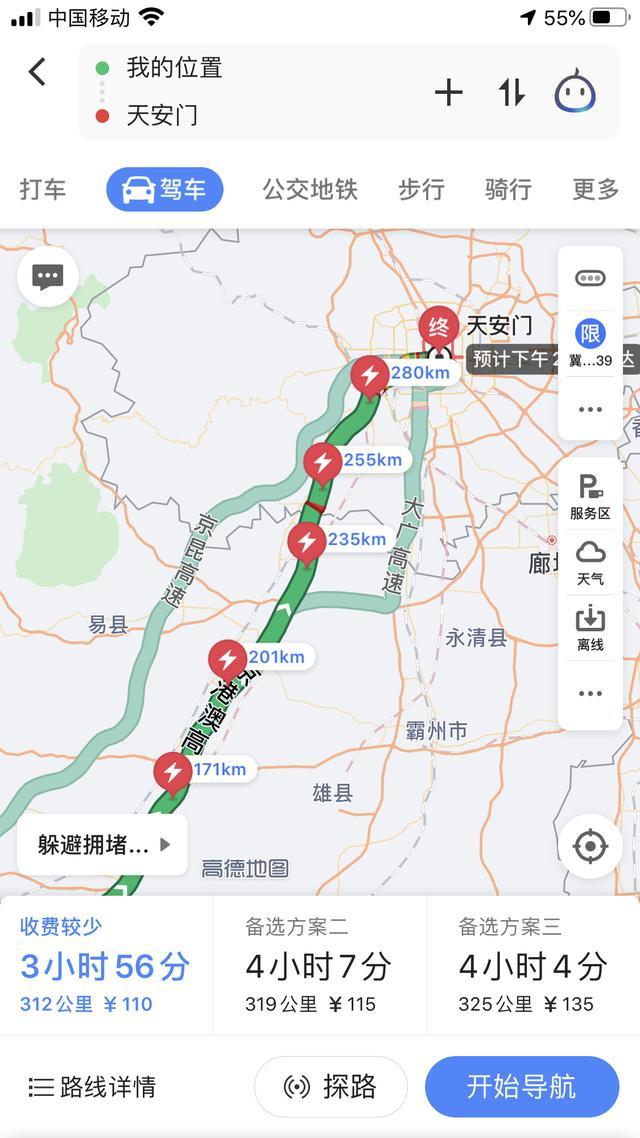Show 服务区 service areas on route

(590, 497)
